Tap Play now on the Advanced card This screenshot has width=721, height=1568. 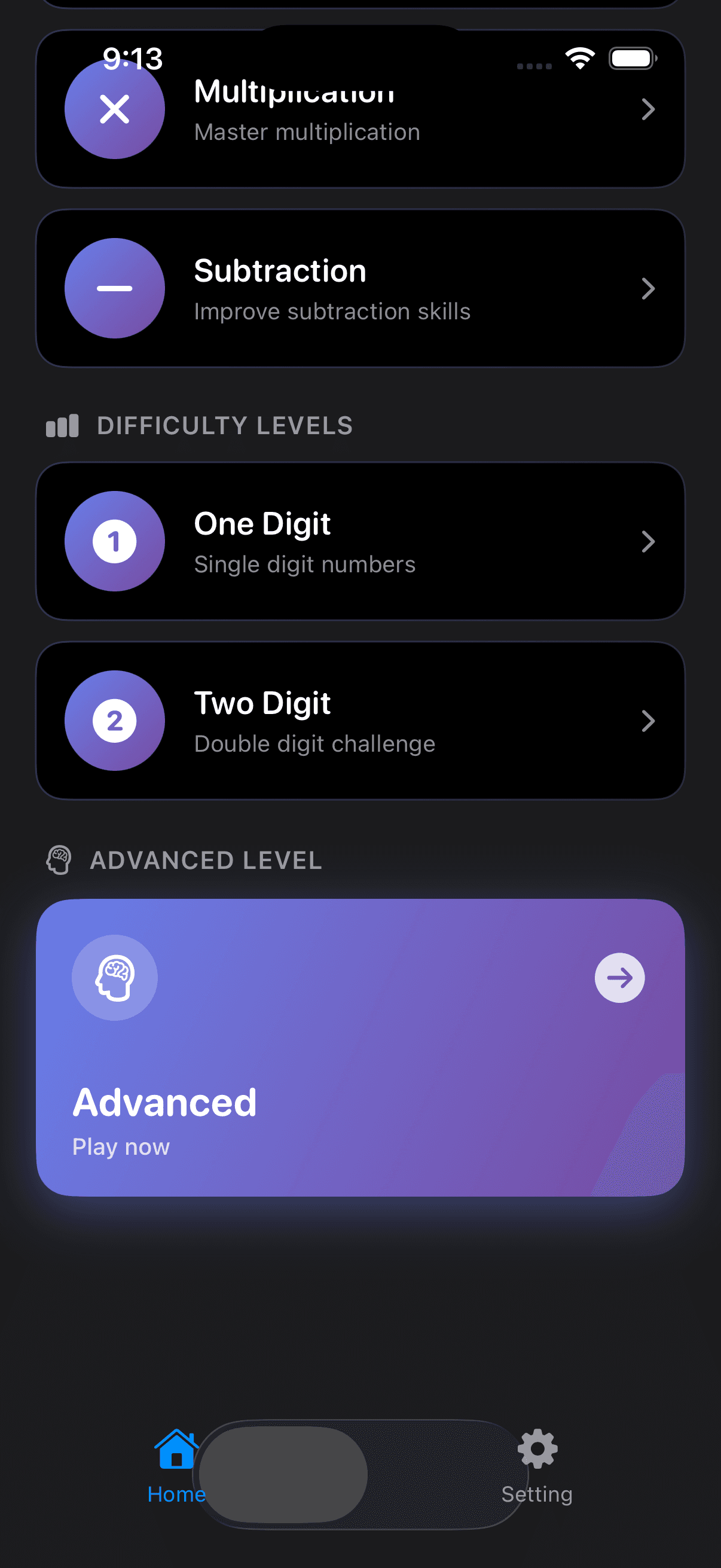(x=121, y=1146)
